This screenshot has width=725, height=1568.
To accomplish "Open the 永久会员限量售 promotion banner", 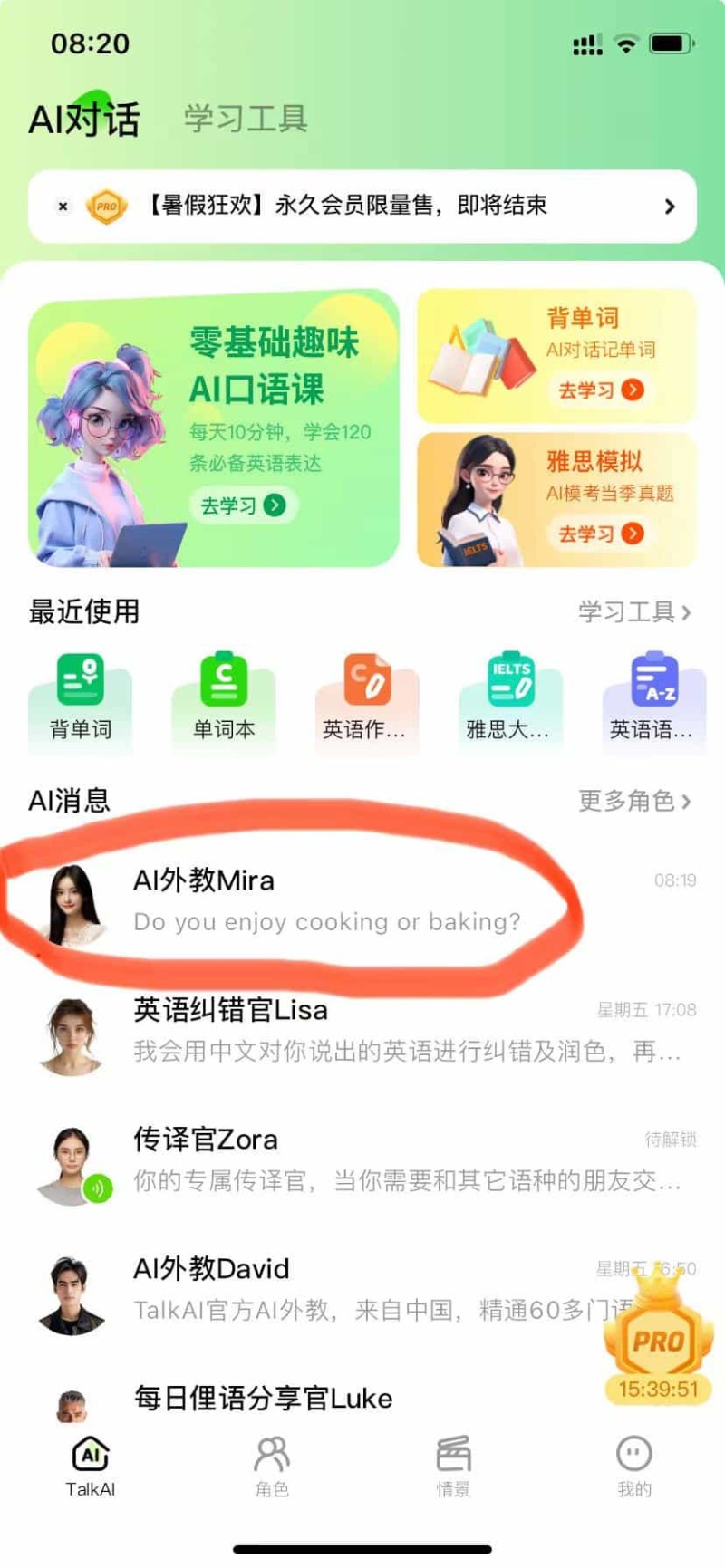I will click(381, 207).
